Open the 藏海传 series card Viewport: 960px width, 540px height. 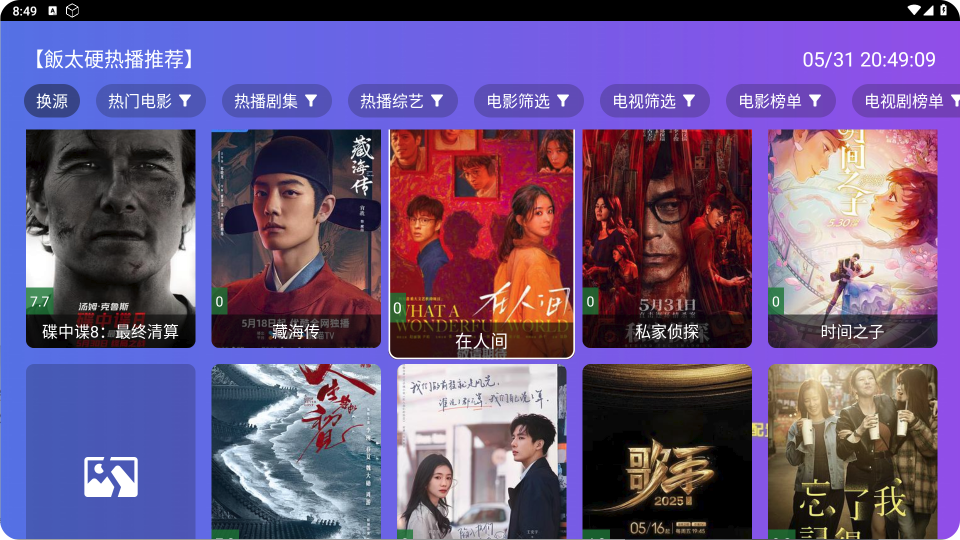point(296,238)
